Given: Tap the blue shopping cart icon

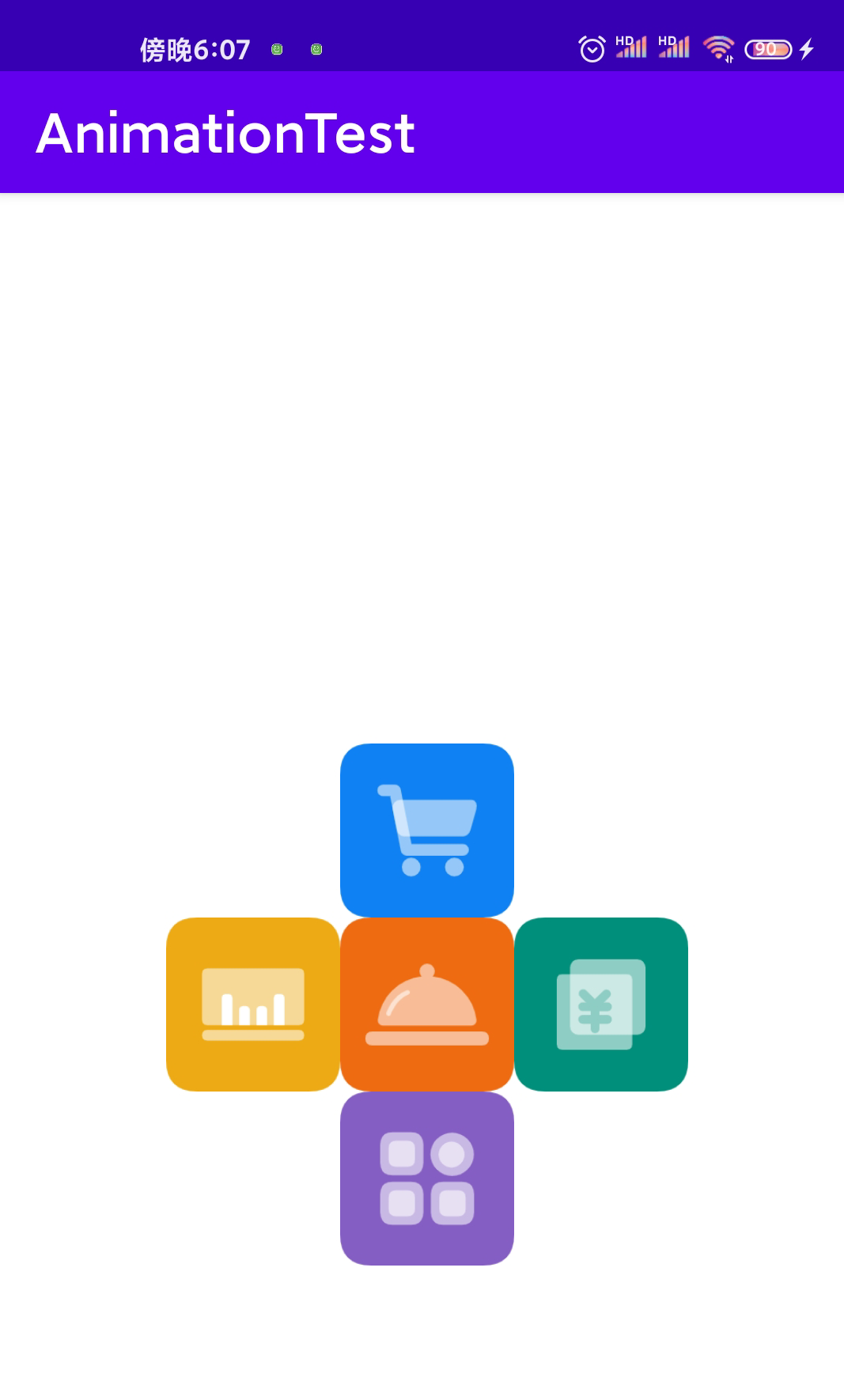Looking at the screenshot, I should tap(427, 830).
